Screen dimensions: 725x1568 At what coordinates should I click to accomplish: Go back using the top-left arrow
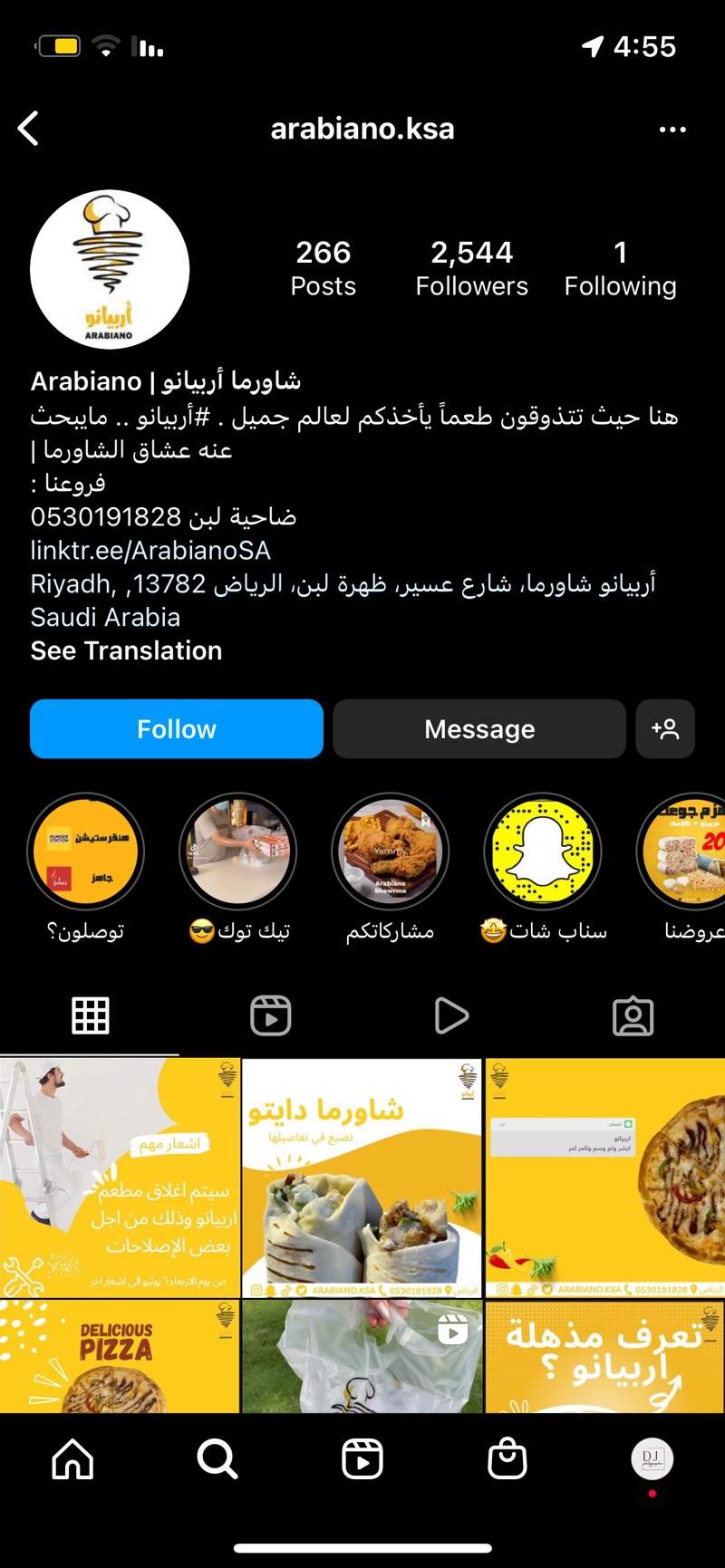[x=29, y=129]
